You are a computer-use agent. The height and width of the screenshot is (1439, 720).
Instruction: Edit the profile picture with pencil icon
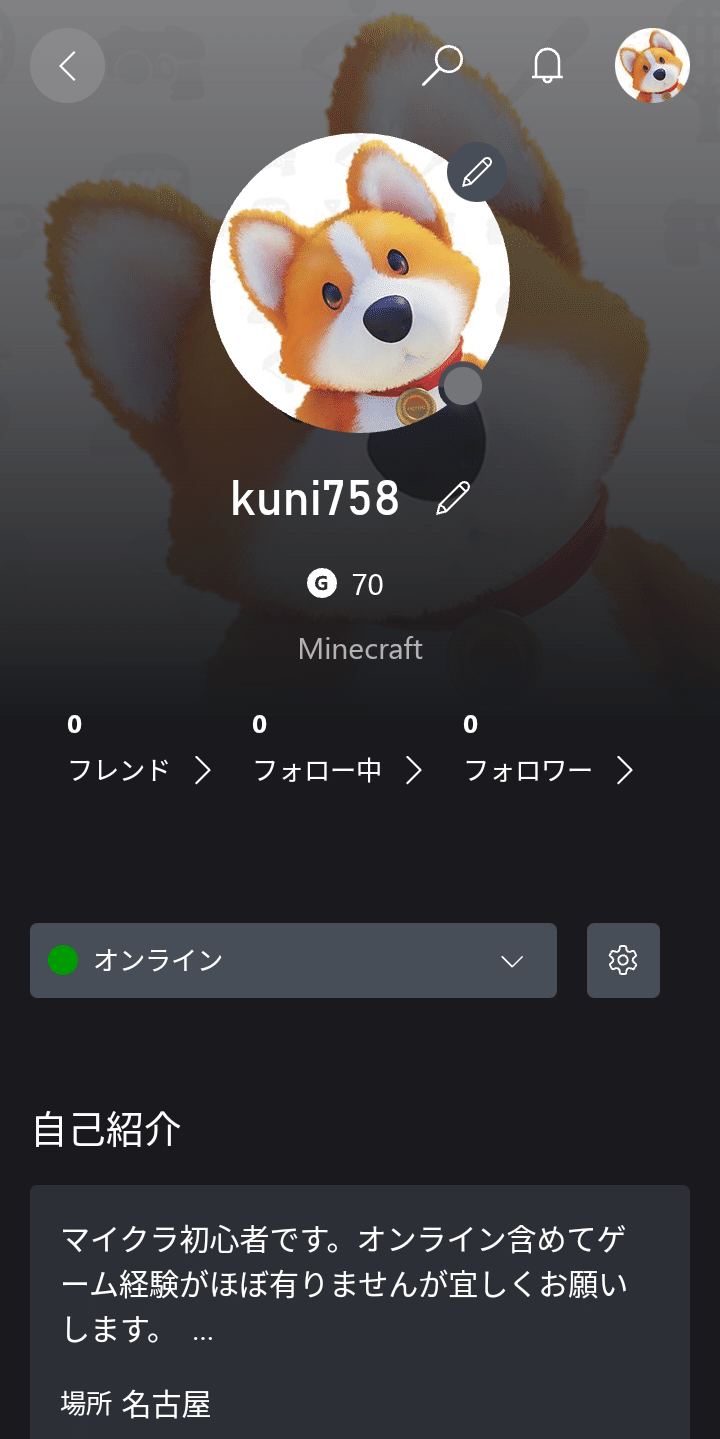click(x=476, y=172)
